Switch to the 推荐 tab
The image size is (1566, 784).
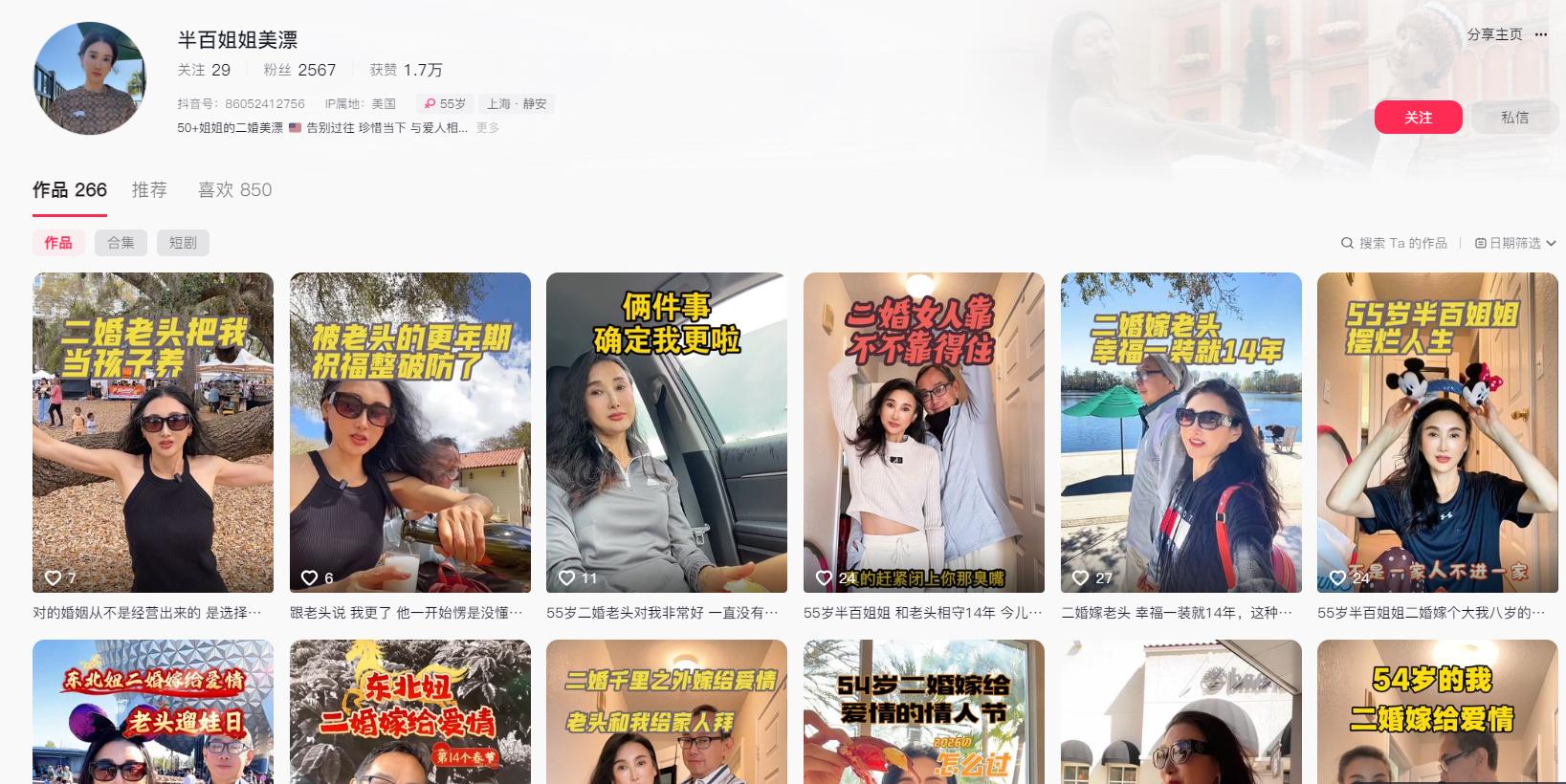point(149,189)
